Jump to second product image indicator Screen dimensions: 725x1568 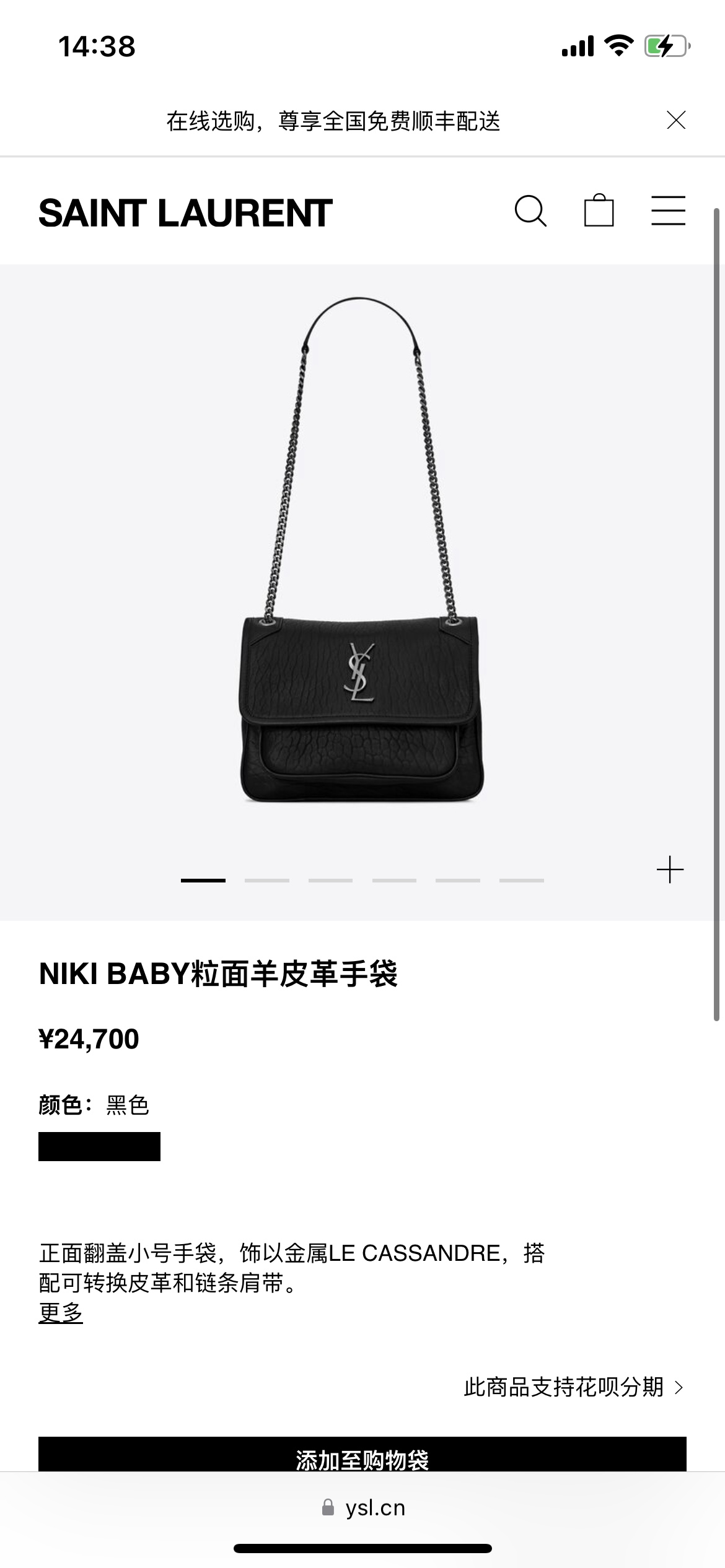pos(266,880)
